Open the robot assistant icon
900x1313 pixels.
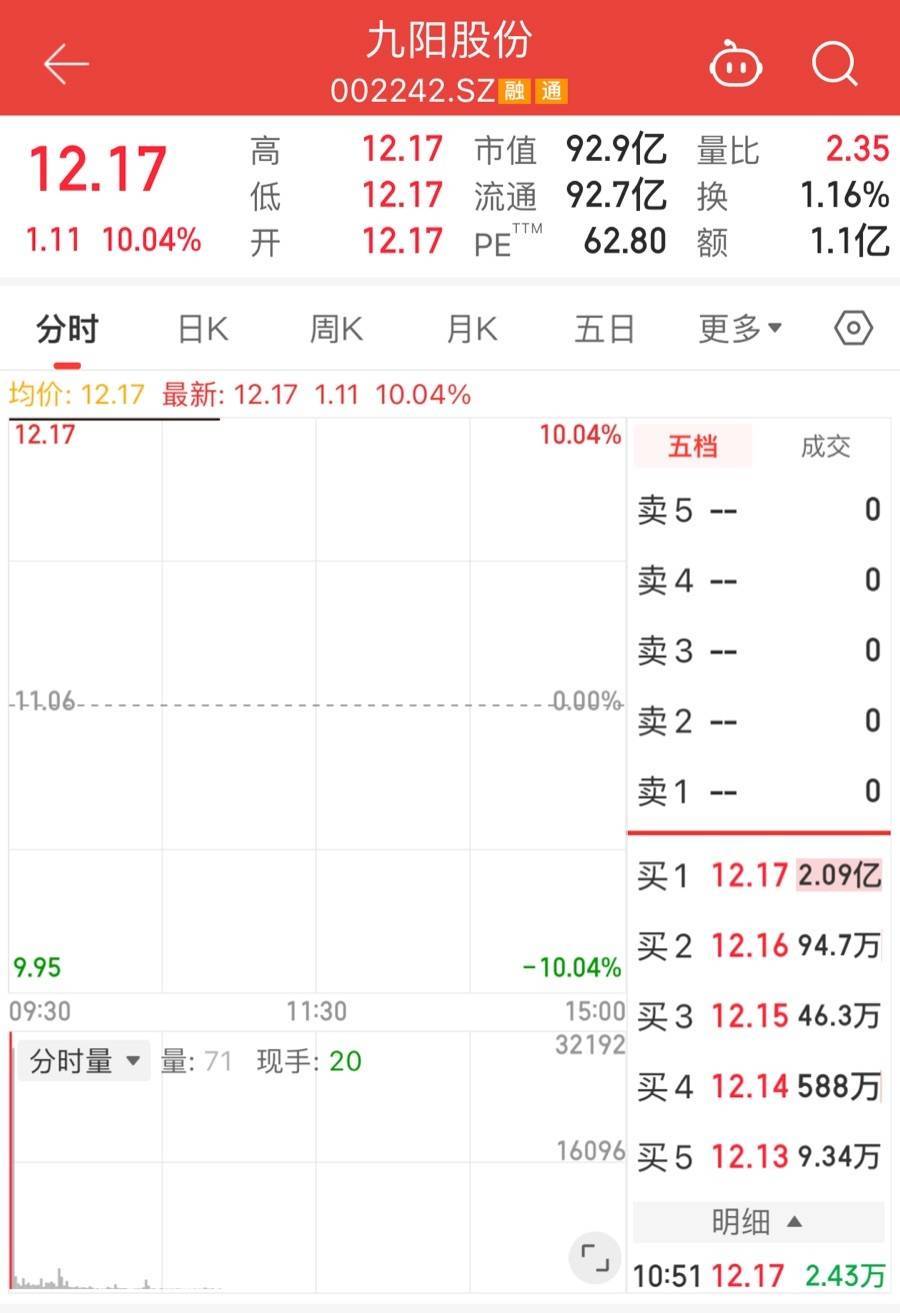[x=736, y=65]
